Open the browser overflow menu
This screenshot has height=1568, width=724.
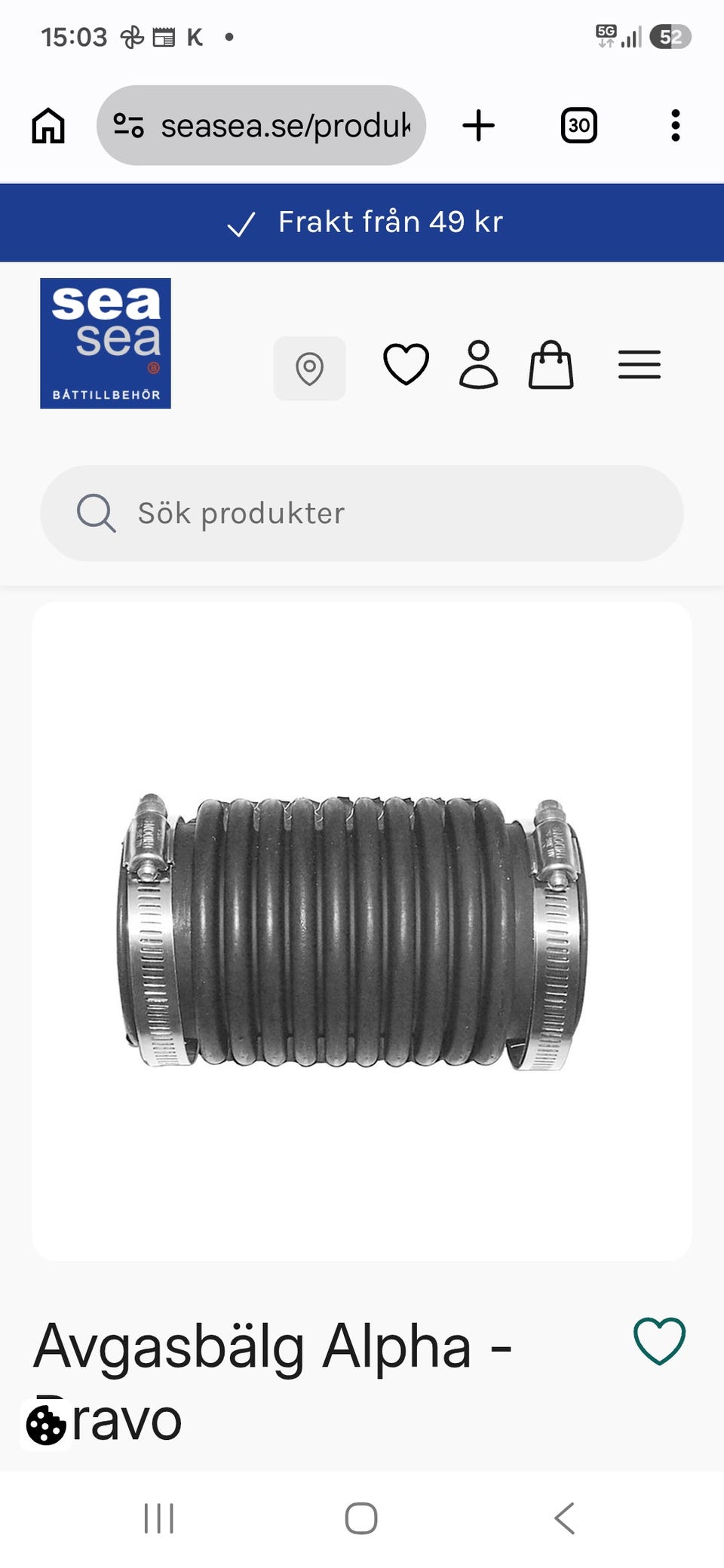tap(675, 125)
